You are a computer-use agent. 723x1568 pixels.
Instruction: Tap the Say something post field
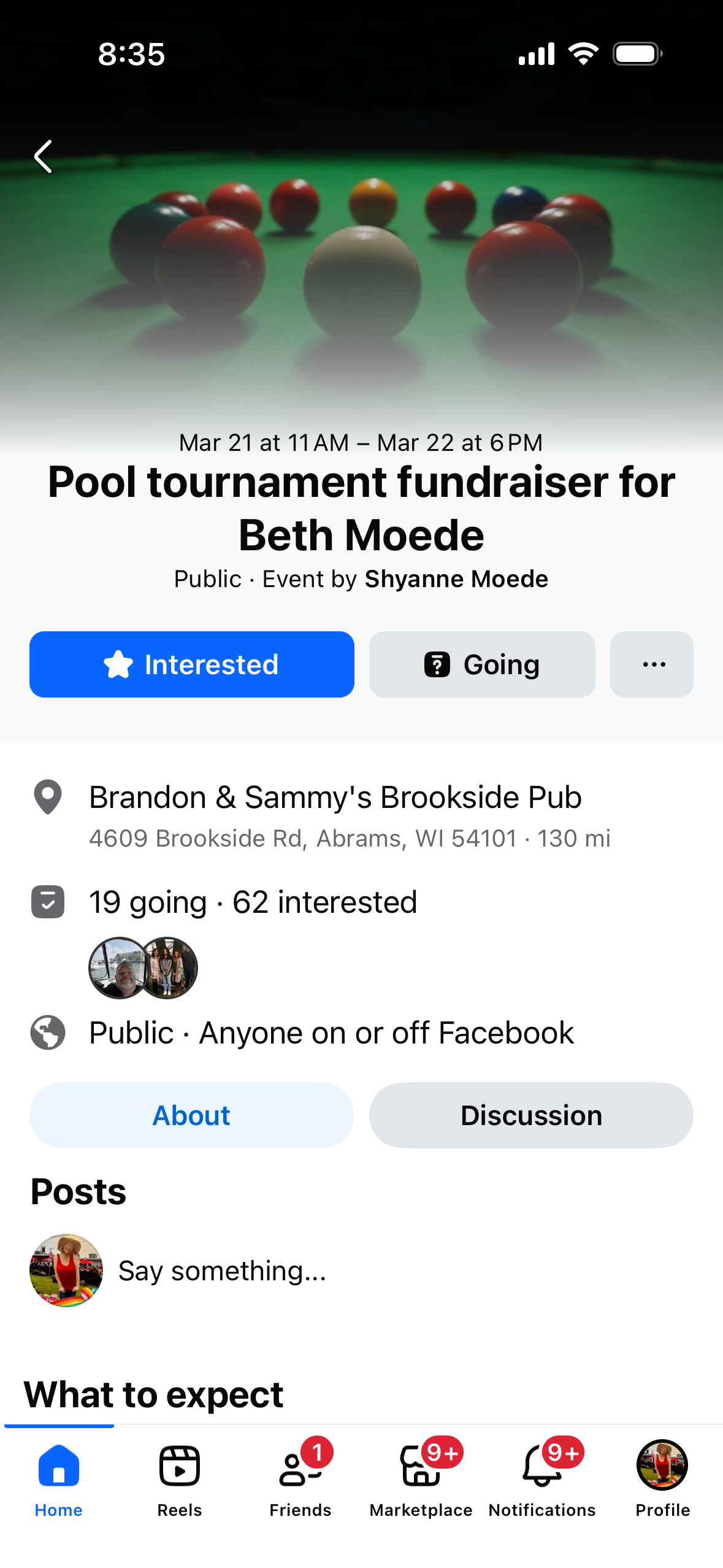click(222, 1270)
